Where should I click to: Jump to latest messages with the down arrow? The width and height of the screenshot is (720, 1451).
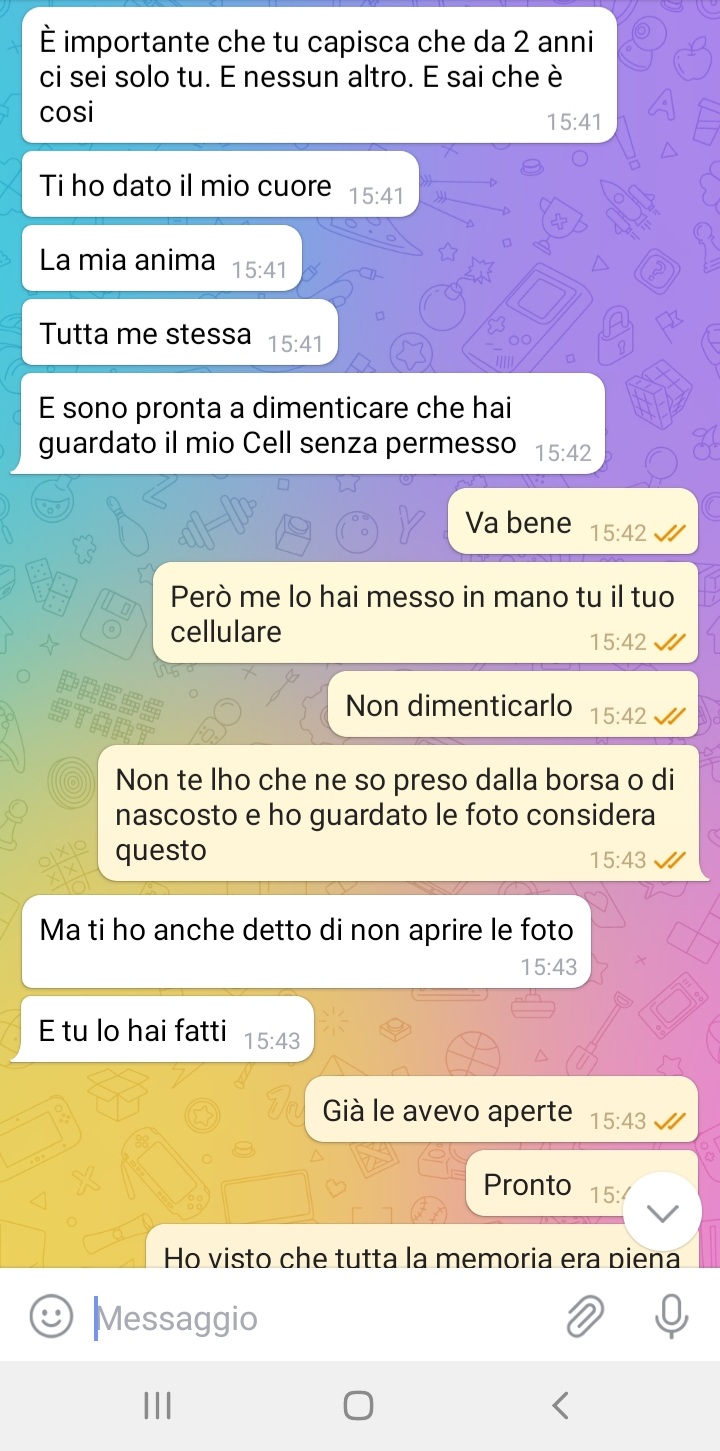(662, 1212)
